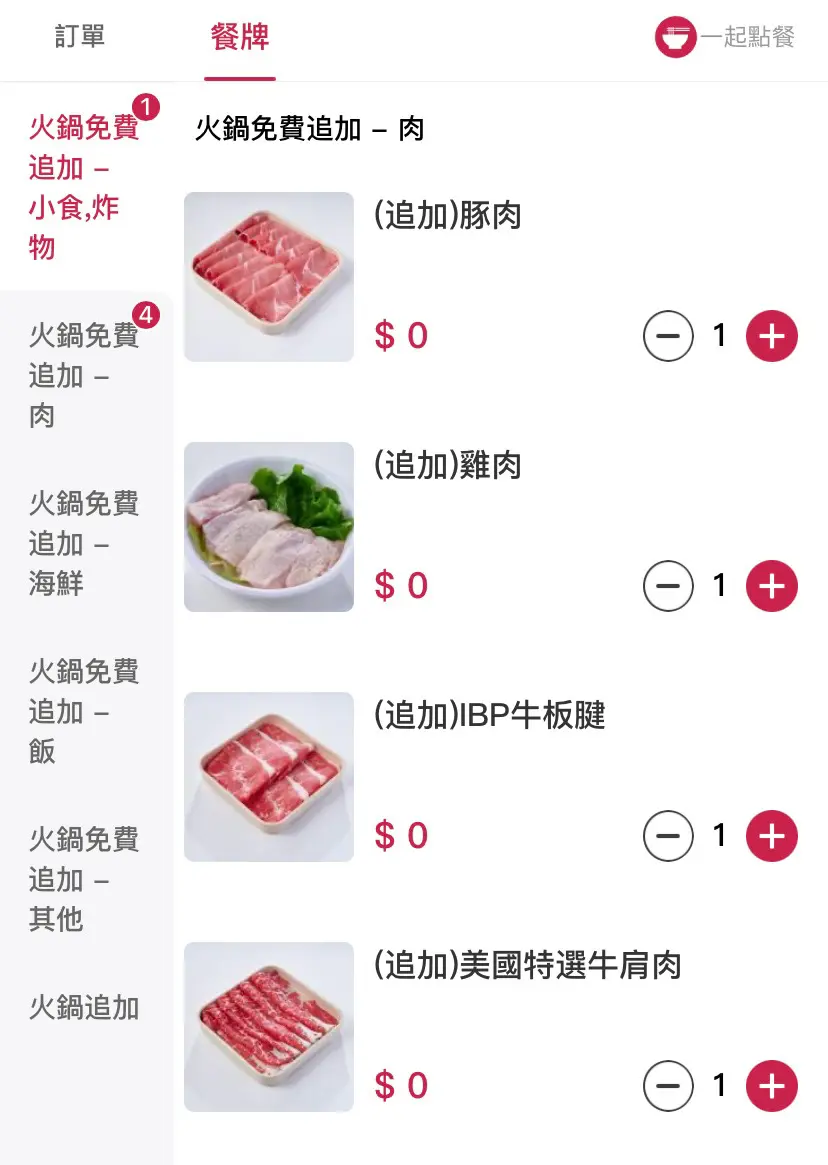828x1165 pixels.
Task: Select 火鍋免費追加 – 其他 category
Action: tap(84, 879)
